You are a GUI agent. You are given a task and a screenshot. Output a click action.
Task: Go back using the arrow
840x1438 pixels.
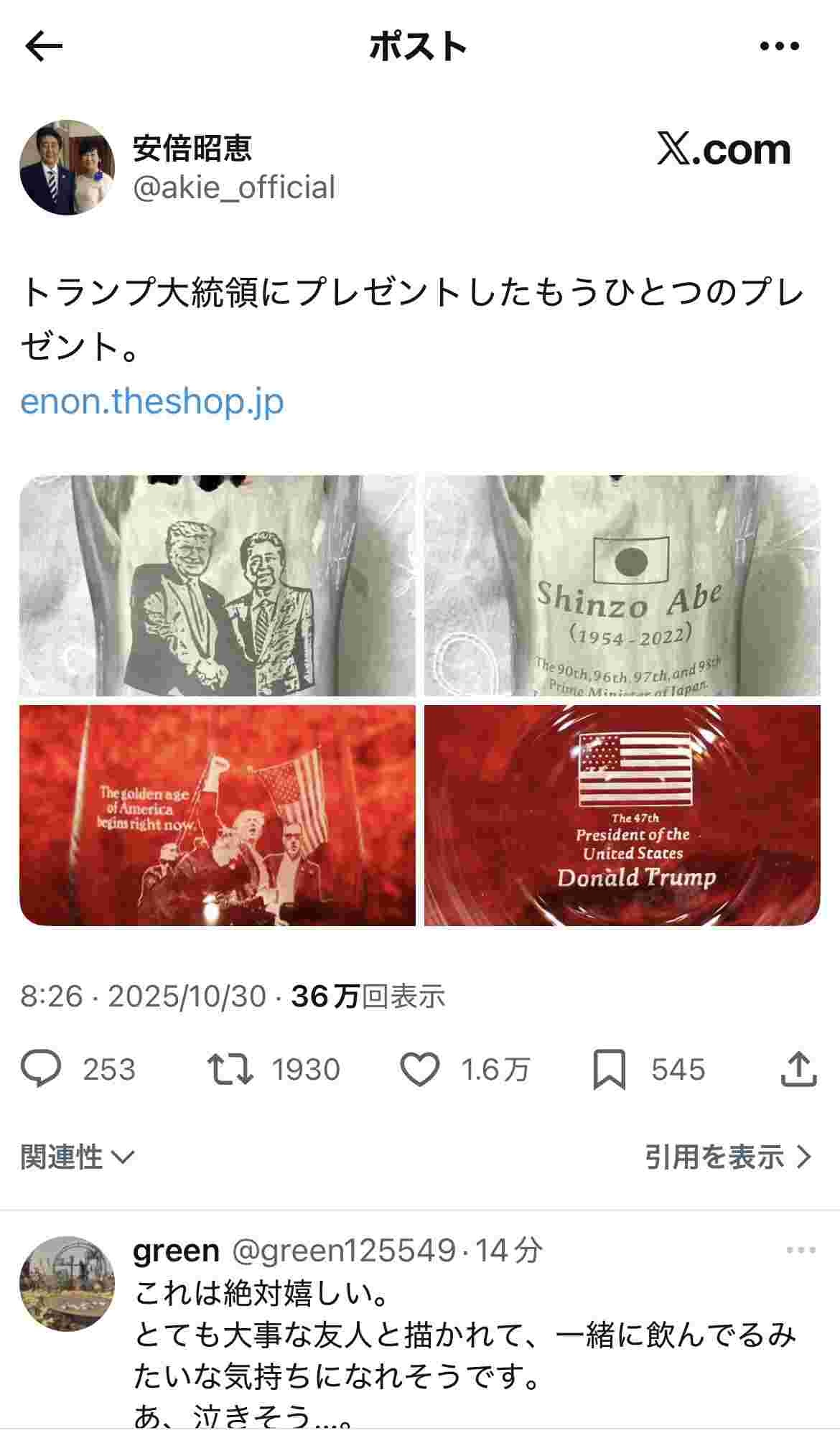[45, 47]
